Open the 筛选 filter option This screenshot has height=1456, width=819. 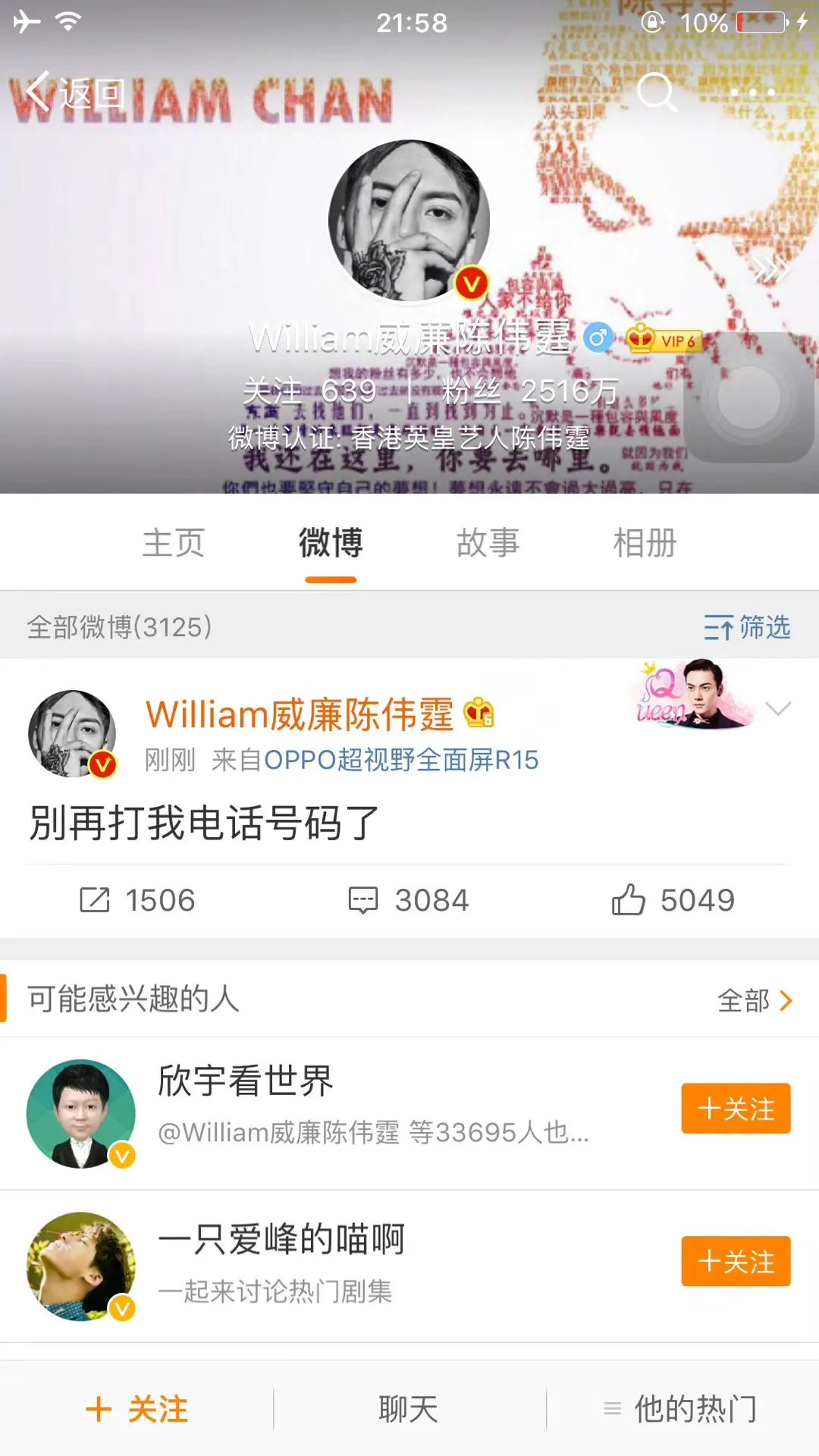click(x=747, y=627)
